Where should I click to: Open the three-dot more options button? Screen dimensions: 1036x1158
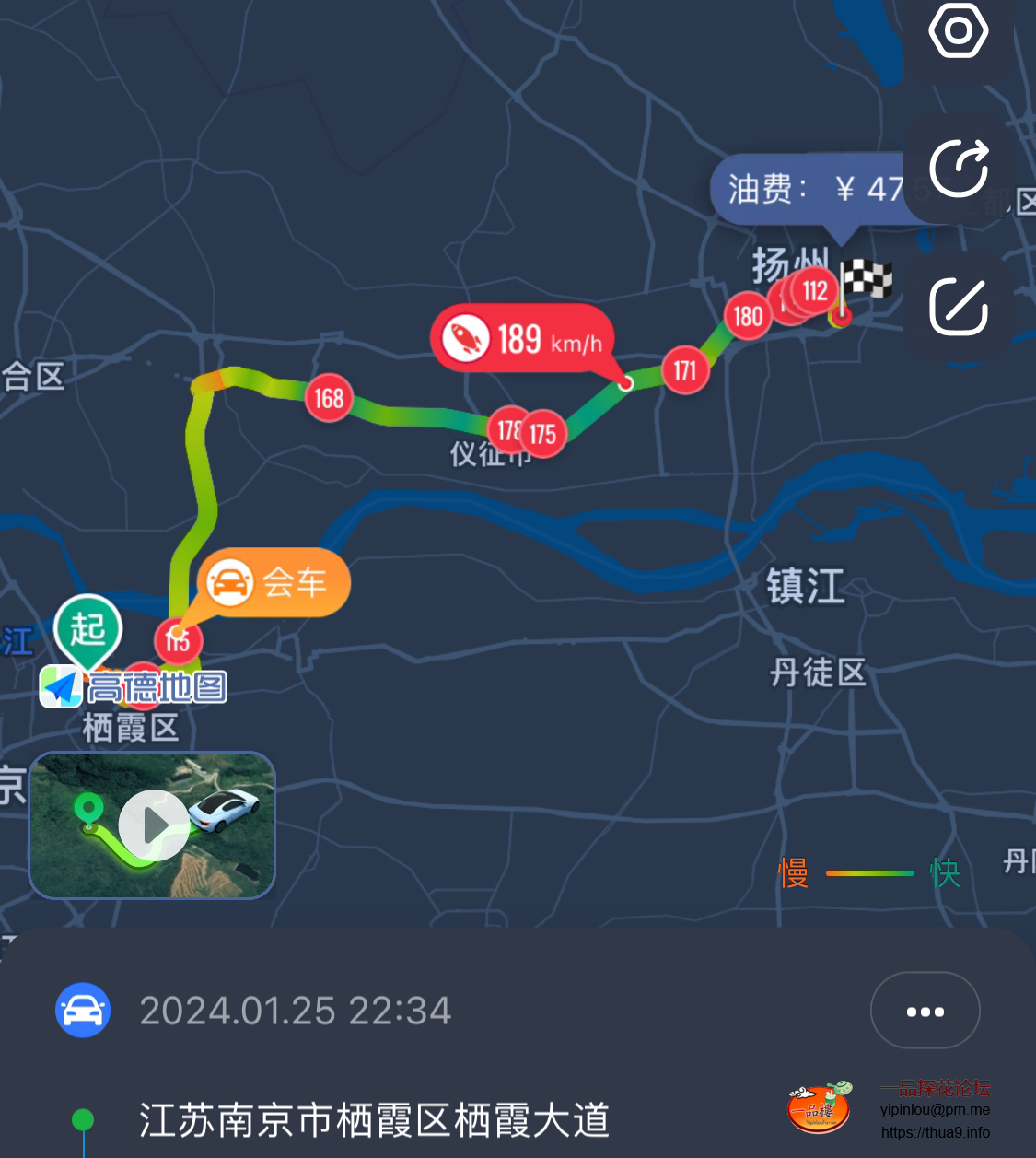(925, 1011)
